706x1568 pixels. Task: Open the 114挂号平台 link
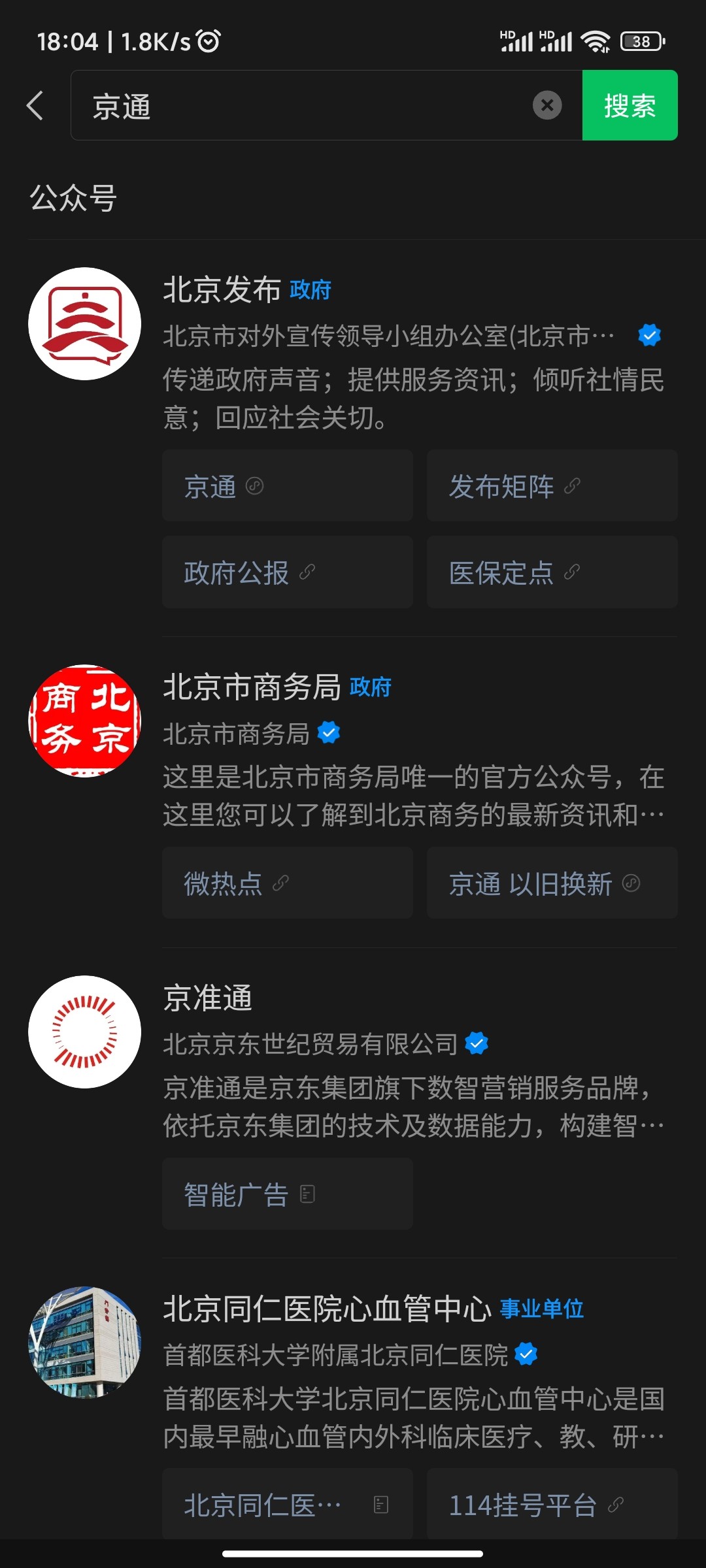click(552, 1504)
